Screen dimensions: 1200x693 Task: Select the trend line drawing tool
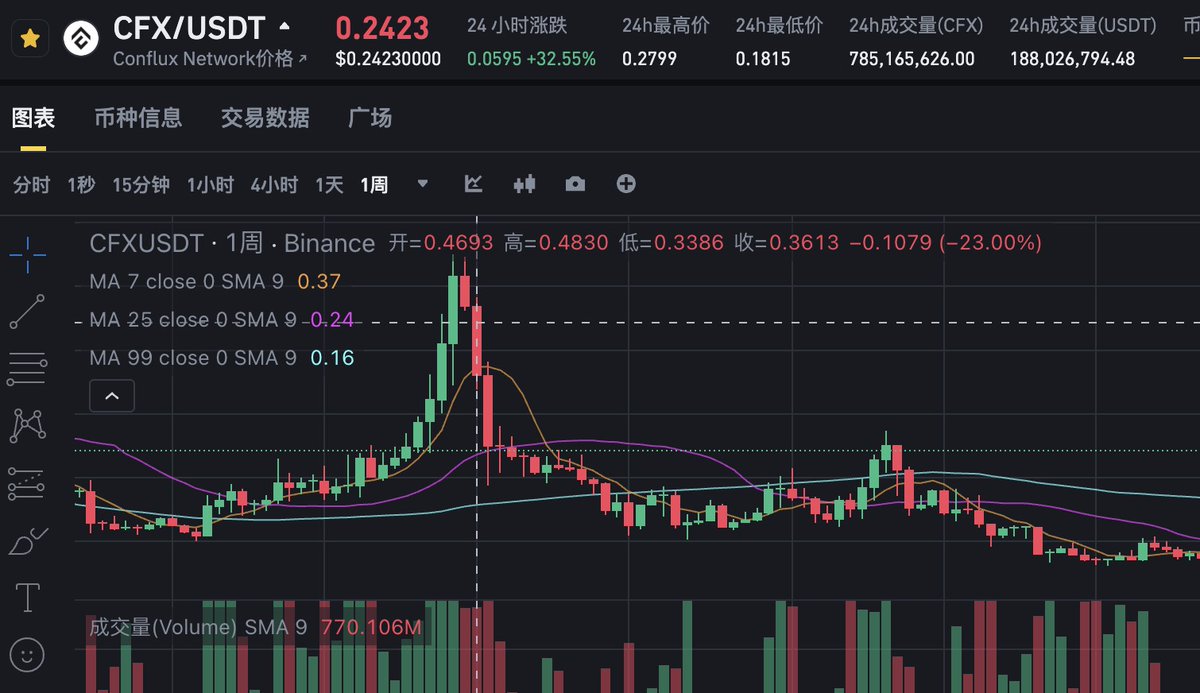click(27, 312)
